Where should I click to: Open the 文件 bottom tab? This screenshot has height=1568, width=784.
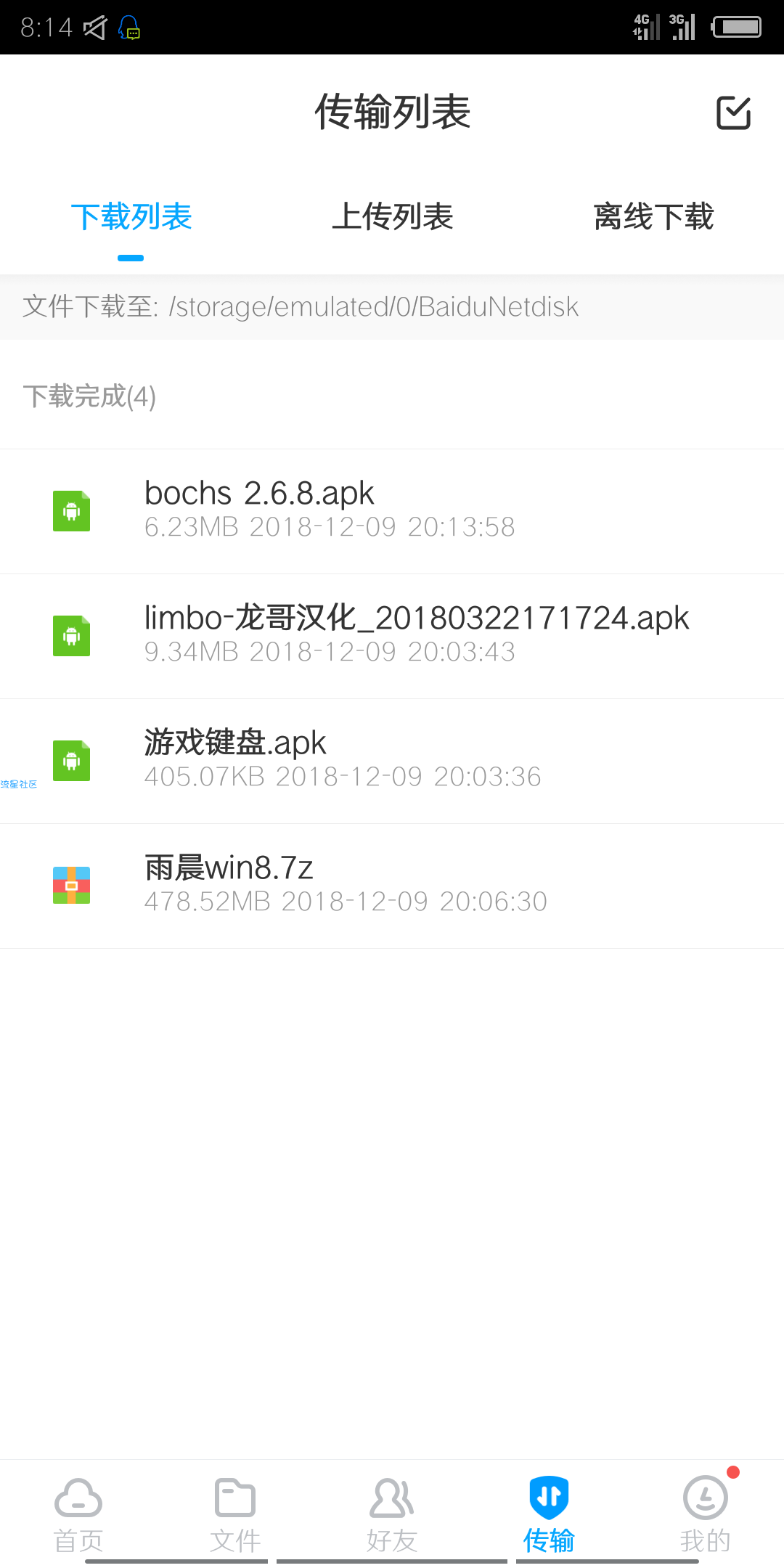click(235, 1514)
